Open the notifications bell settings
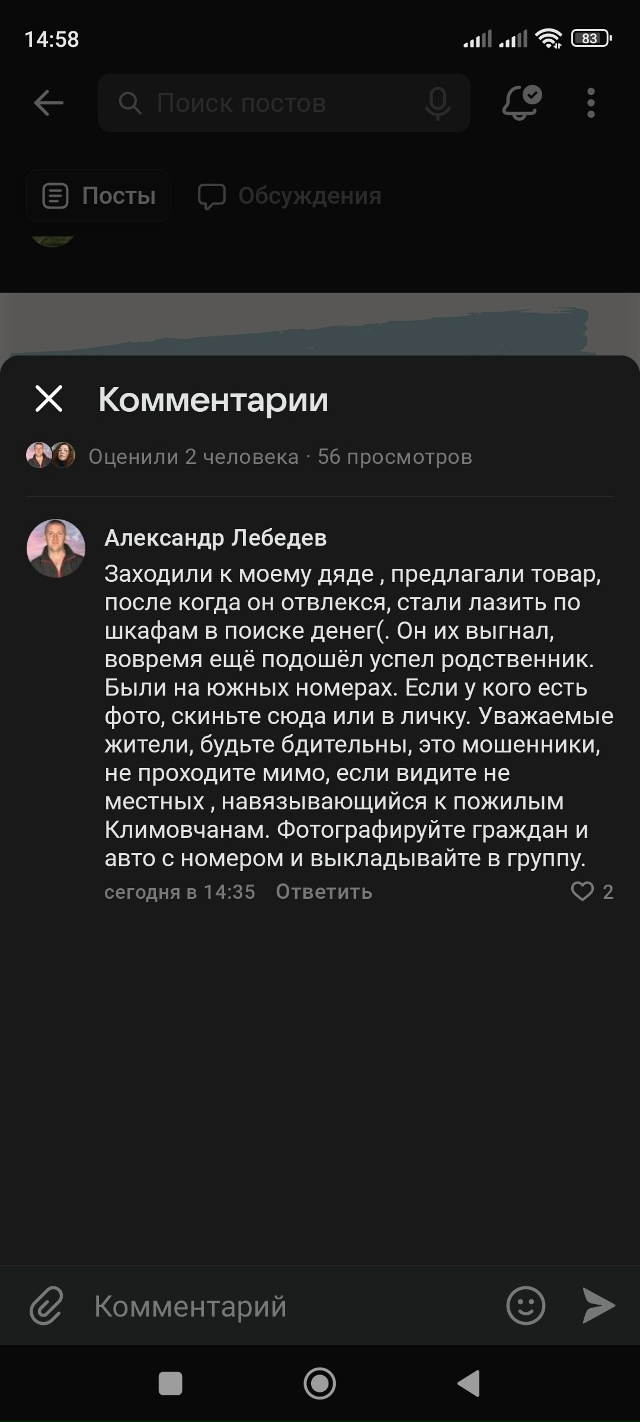Screen dimensions: 640x1422 click(x=520, y=102)
